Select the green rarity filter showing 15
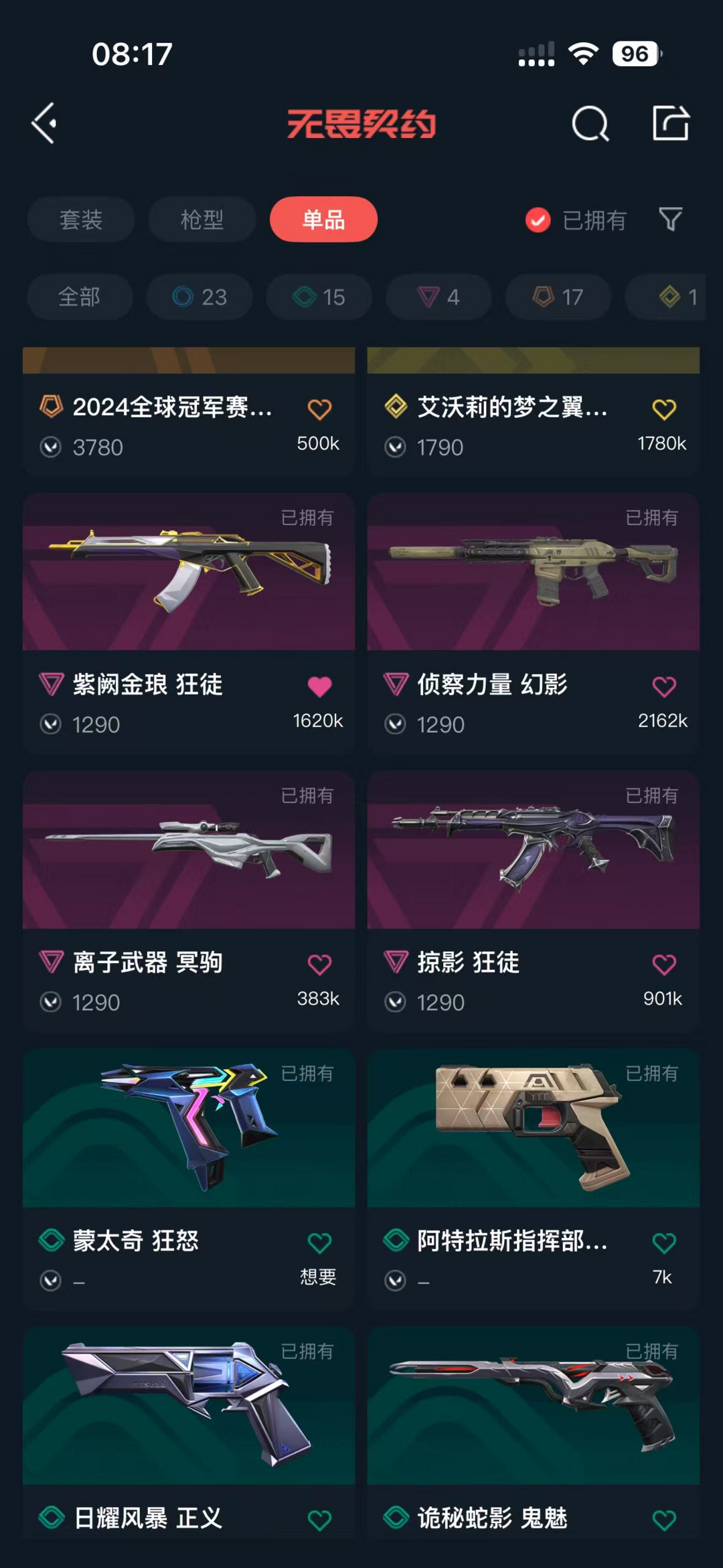Screen dimensions: 723x1568 [x=318, y=297]
